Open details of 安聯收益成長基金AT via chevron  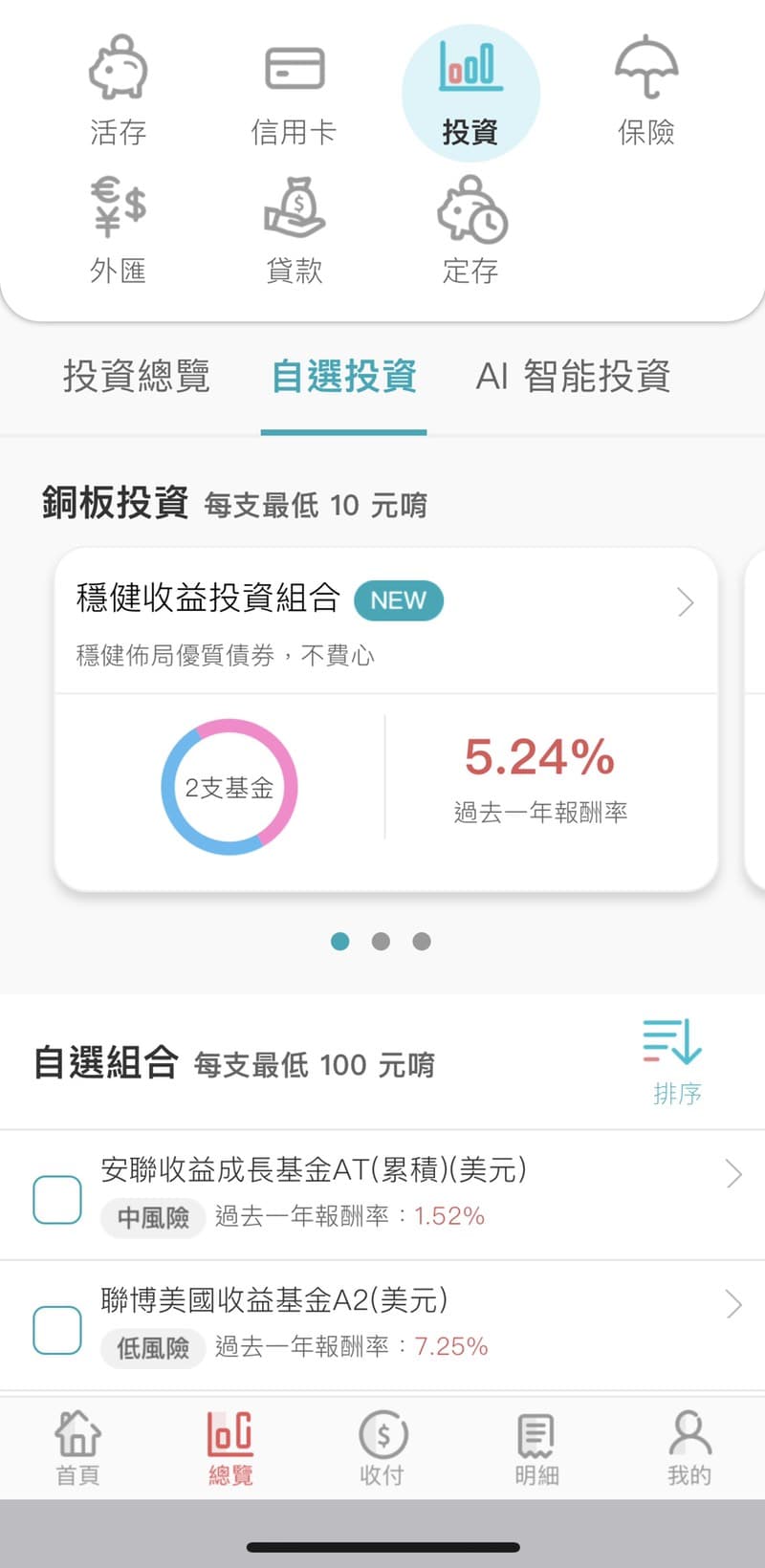[x=732, y=1173]
